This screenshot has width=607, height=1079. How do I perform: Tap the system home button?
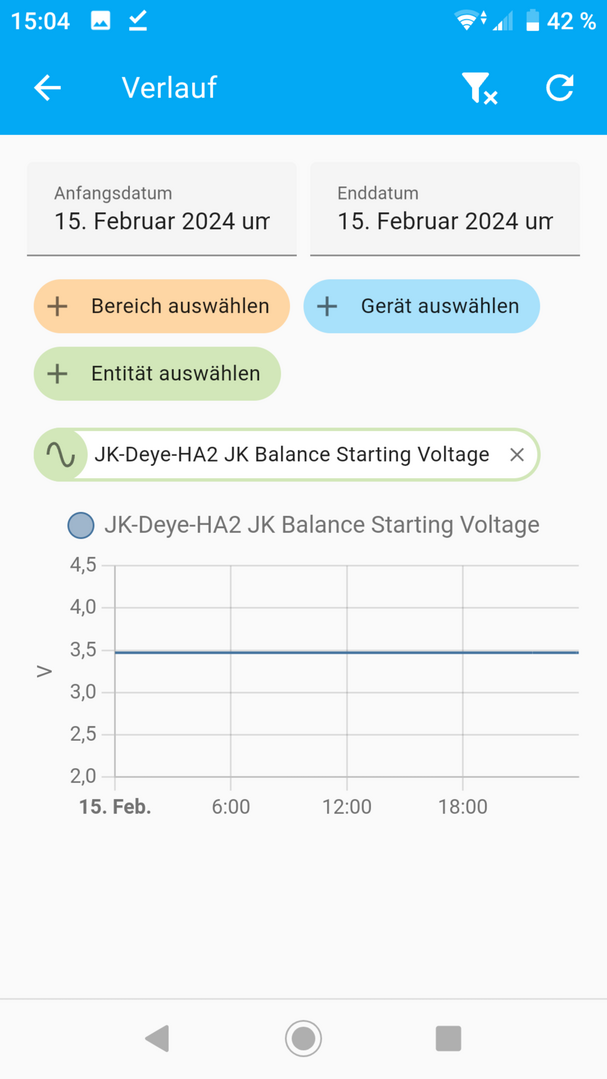303,1038
